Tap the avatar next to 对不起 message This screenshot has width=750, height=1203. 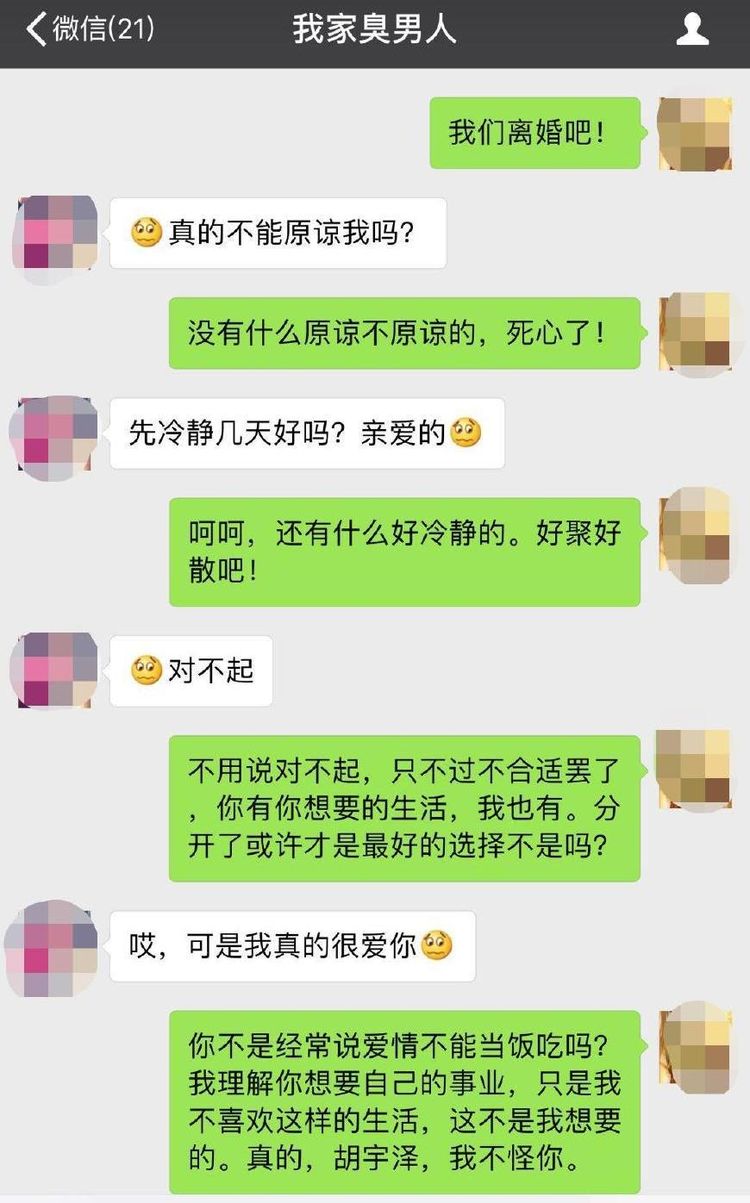pyautogui.click(x=53, y=670)
